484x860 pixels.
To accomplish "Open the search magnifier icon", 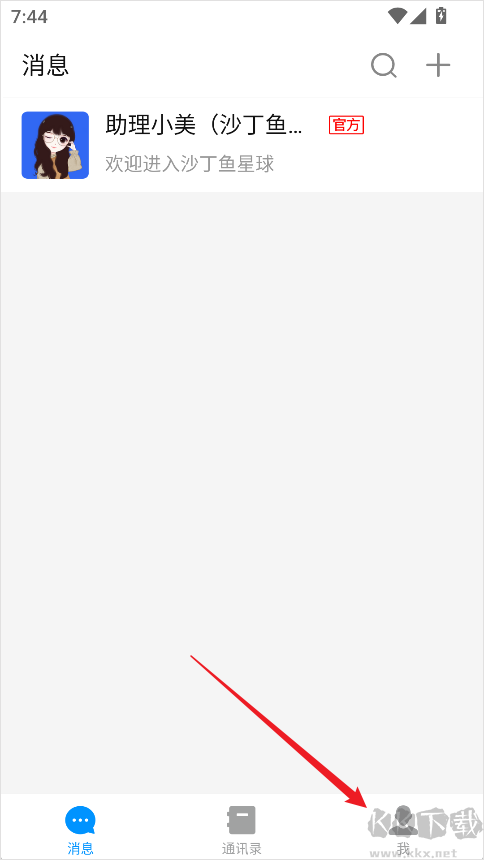I will (384, 66).
